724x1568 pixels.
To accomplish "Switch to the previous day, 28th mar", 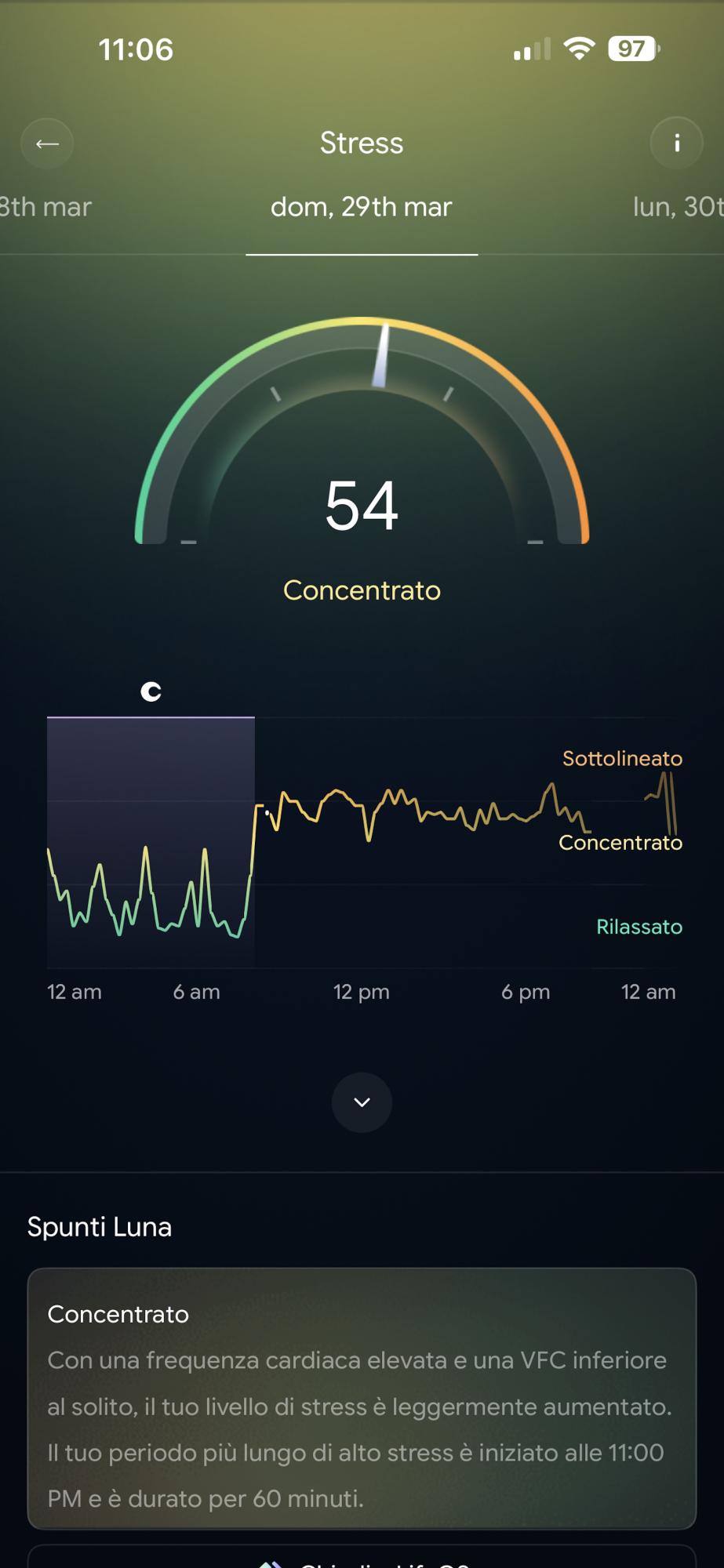I will click(45, 207).
